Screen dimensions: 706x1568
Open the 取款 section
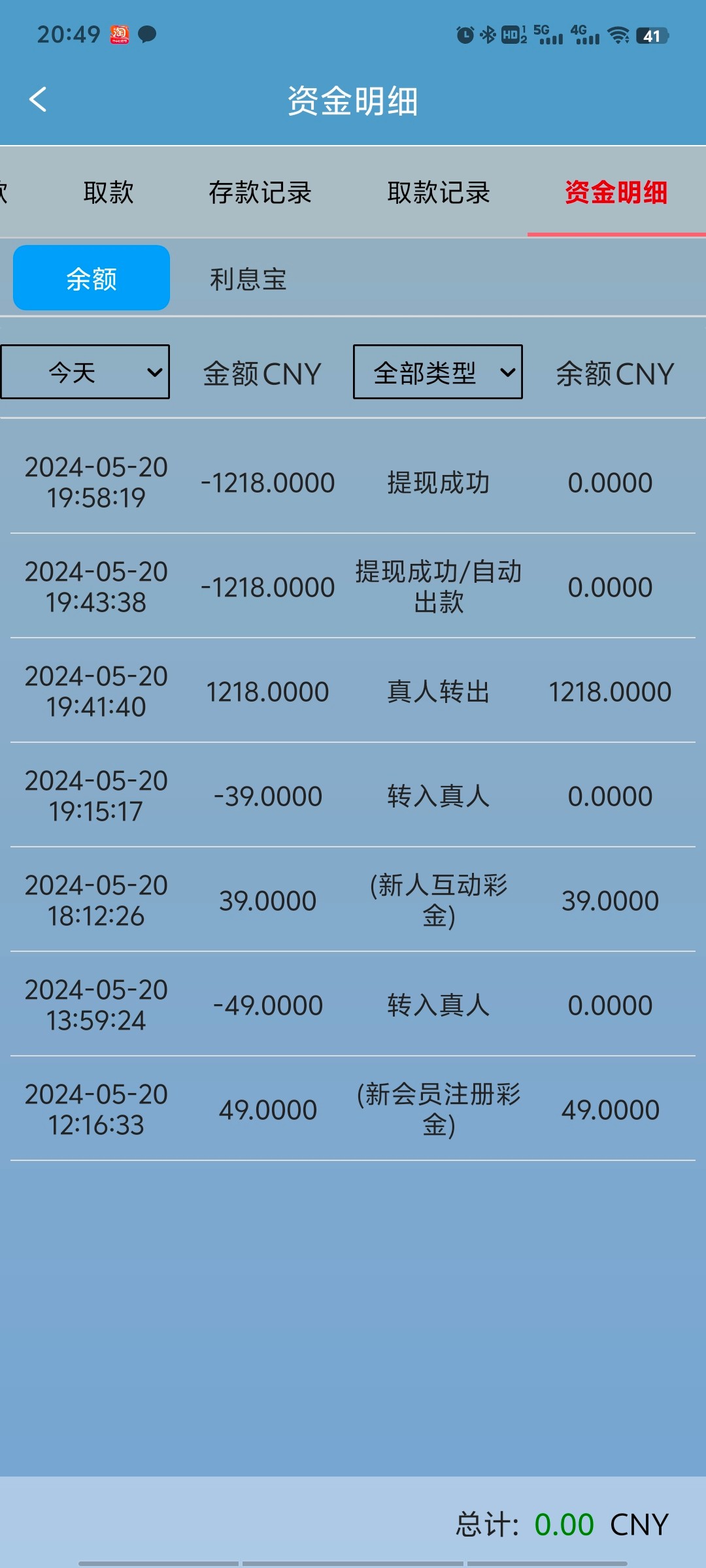(108, 193)
